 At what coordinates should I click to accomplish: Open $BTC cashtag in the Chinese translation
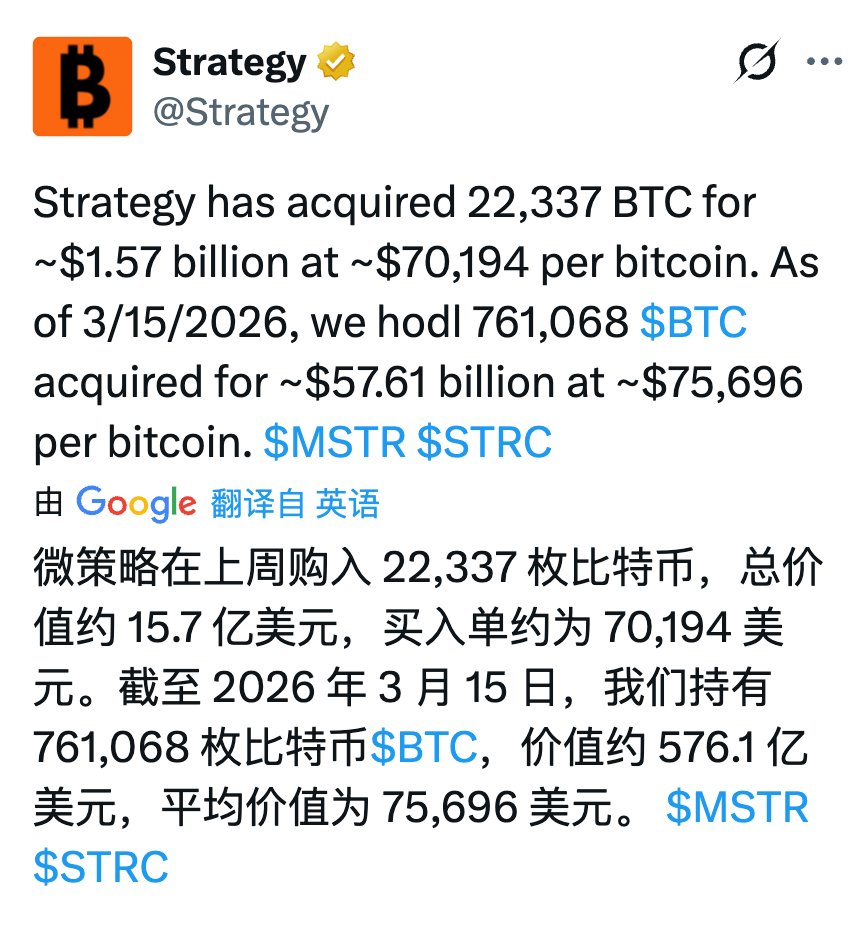tap(423, 748)
